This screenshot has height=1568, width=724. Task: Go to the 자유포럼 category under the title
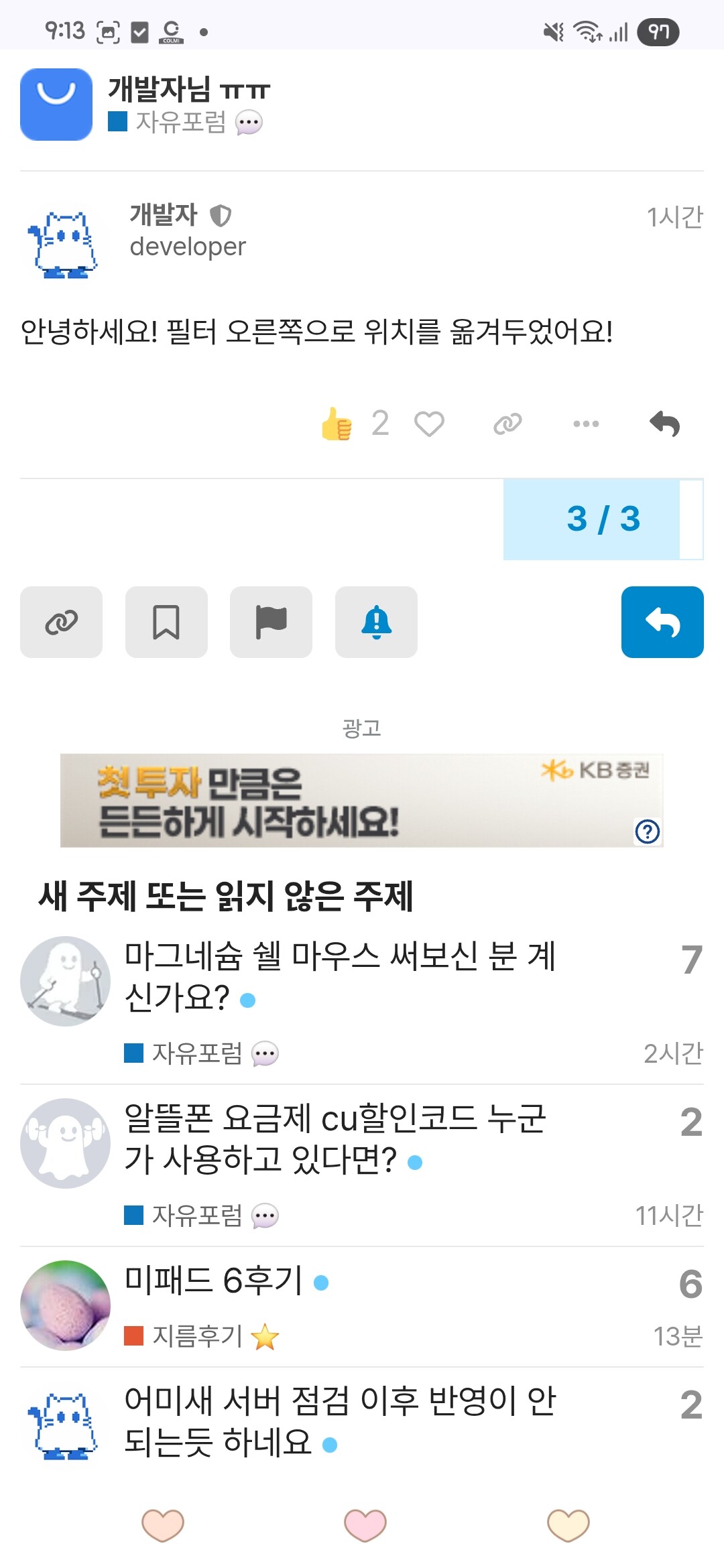point(180,122)
